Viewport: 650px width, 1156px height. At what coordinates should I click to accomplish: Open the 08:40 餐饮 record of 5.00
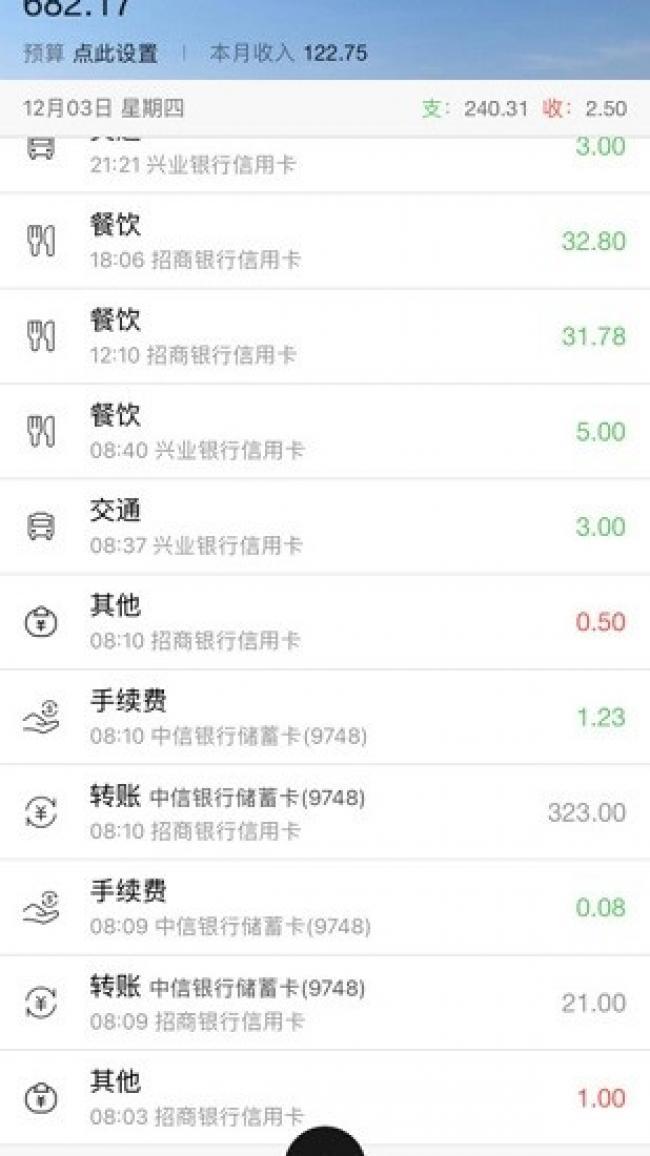pyautogui.click(x=325, y=431)
